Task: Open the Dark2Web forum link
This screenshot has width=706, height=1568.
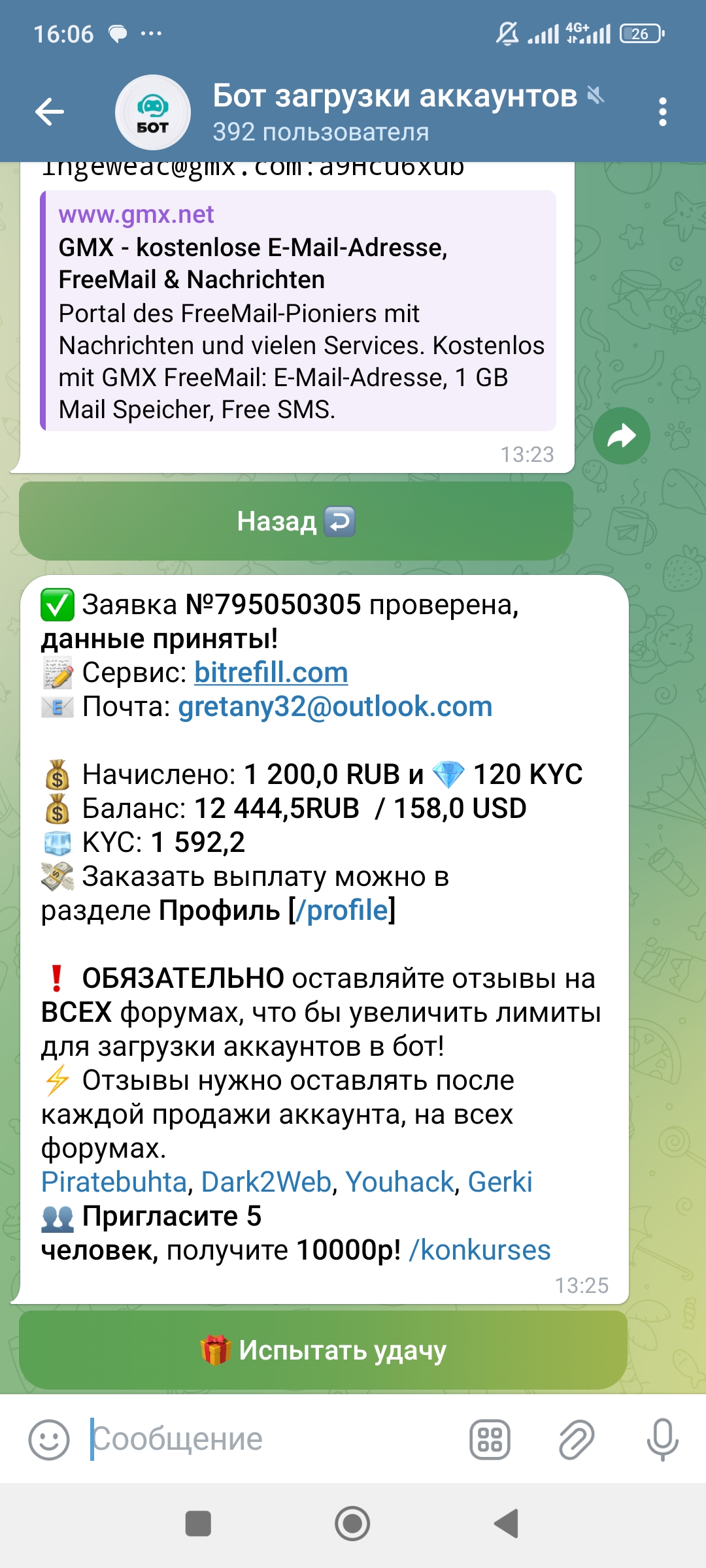Action: (x=266, y=1182)
